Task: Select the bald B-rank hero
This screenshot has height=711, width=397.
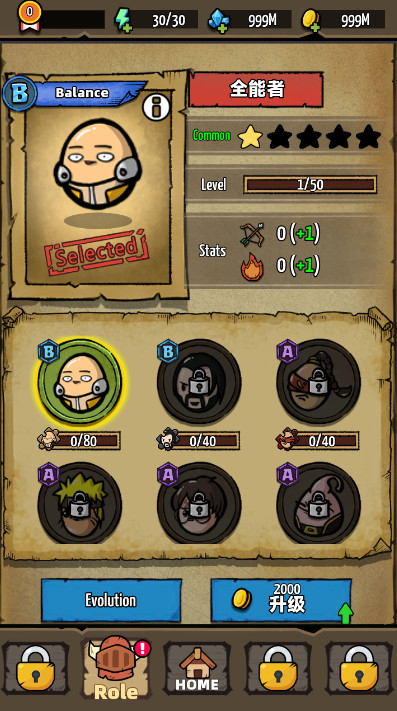Action: 80,382
